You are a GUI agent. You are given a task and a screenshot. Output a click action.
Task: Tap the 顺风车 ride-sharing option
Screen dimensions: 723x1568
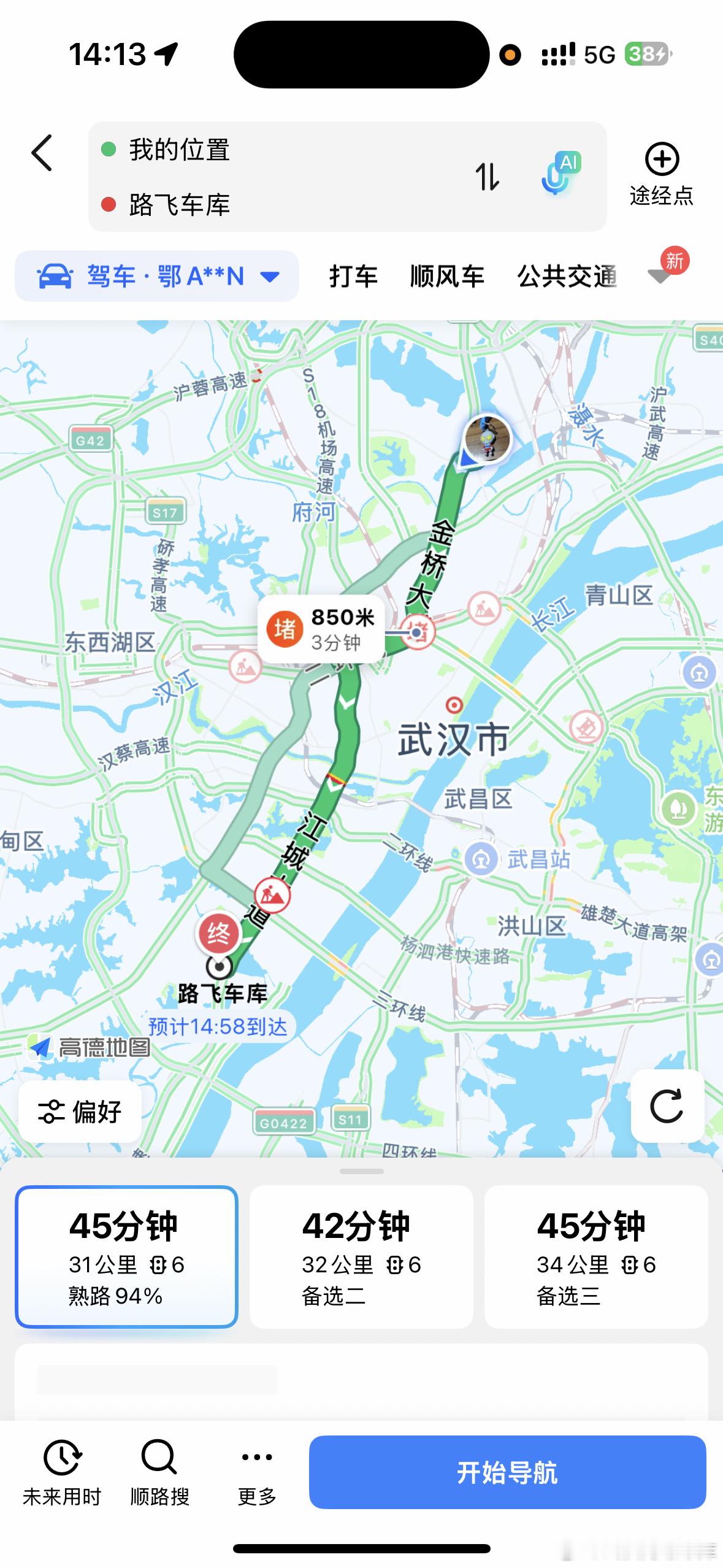point(446,276)
